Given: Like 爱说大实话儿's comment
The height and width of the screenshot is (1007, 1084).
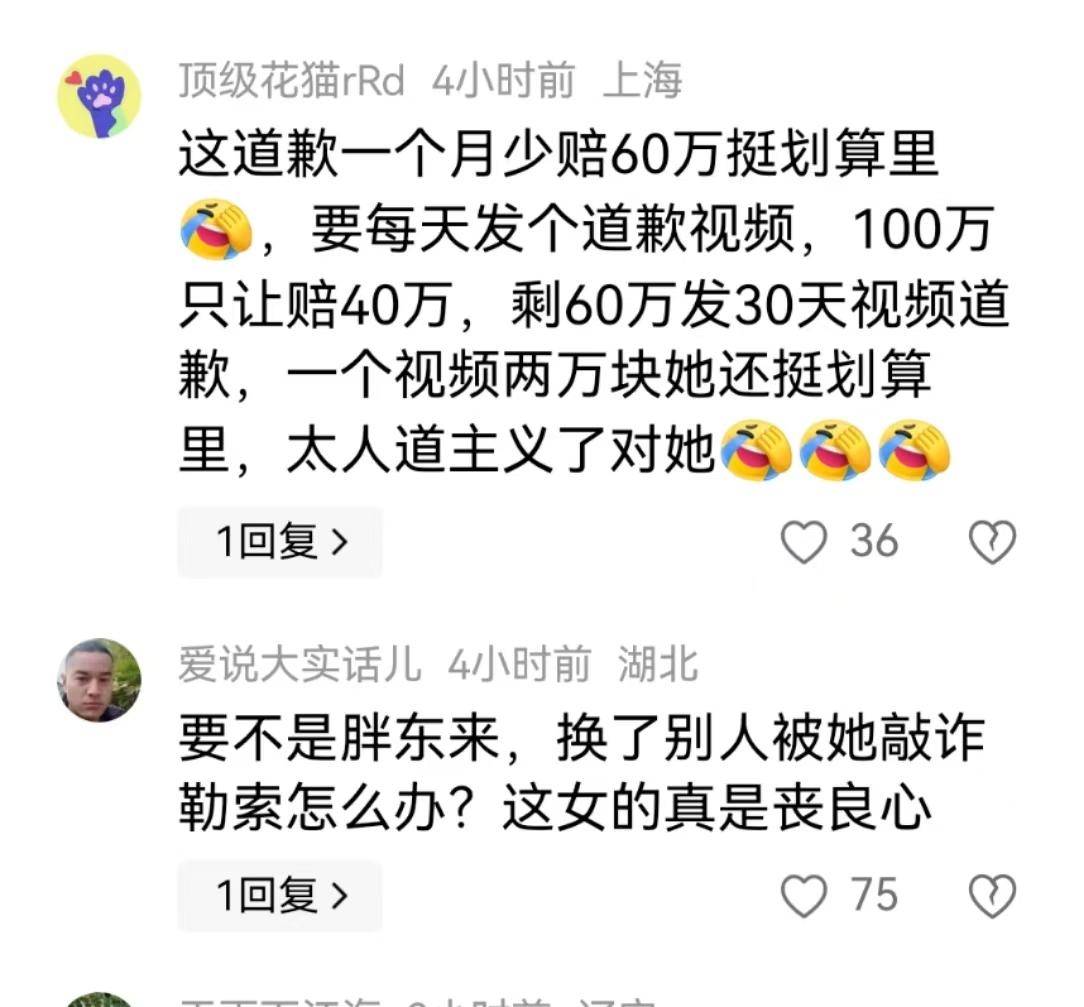Looking at the screenshot, I should pyautogui.click(x=803, y=896).
